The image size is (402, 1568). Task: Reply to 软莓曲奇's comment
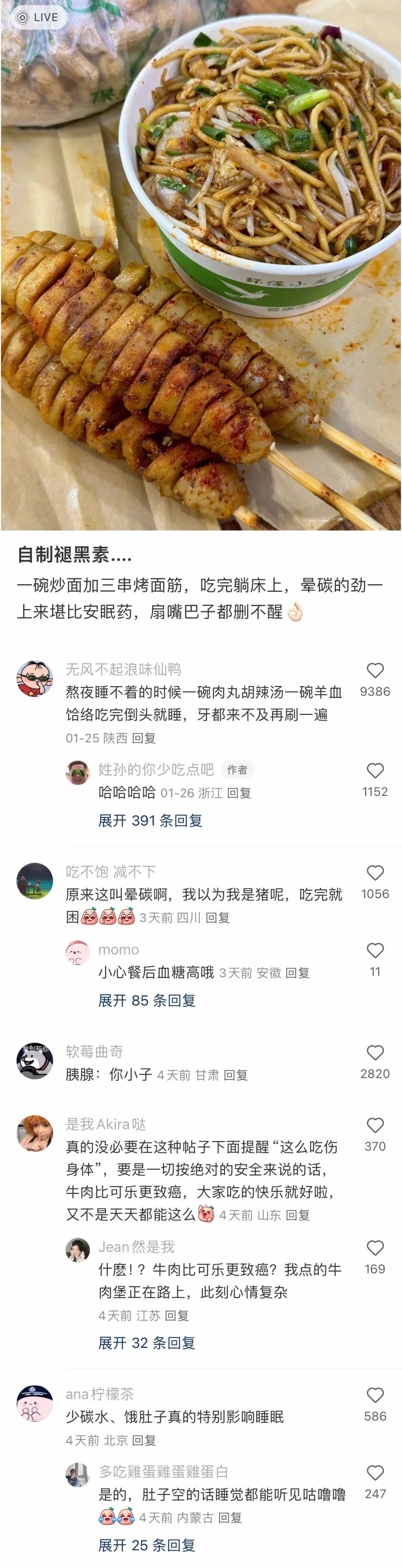[236, 1075]
